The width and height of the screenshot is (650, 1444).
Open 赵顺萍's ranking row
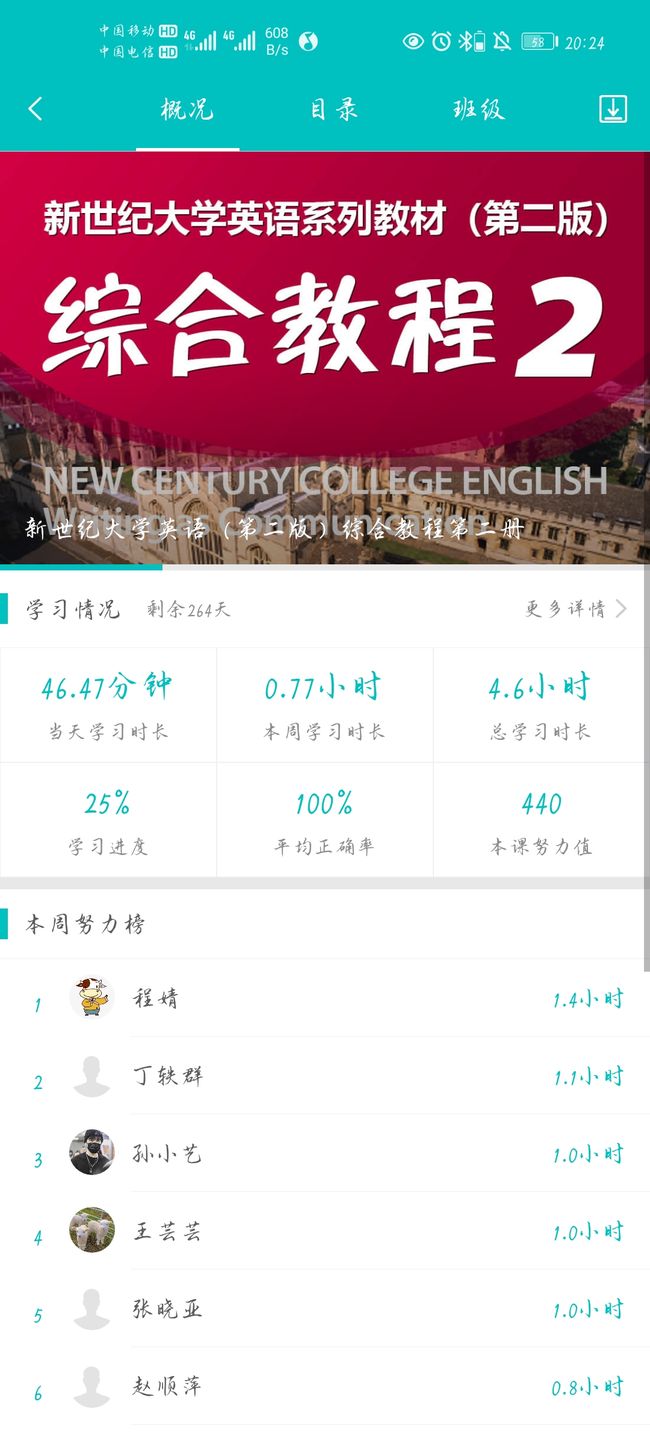pyautogui.click(x=325, y=1386)
